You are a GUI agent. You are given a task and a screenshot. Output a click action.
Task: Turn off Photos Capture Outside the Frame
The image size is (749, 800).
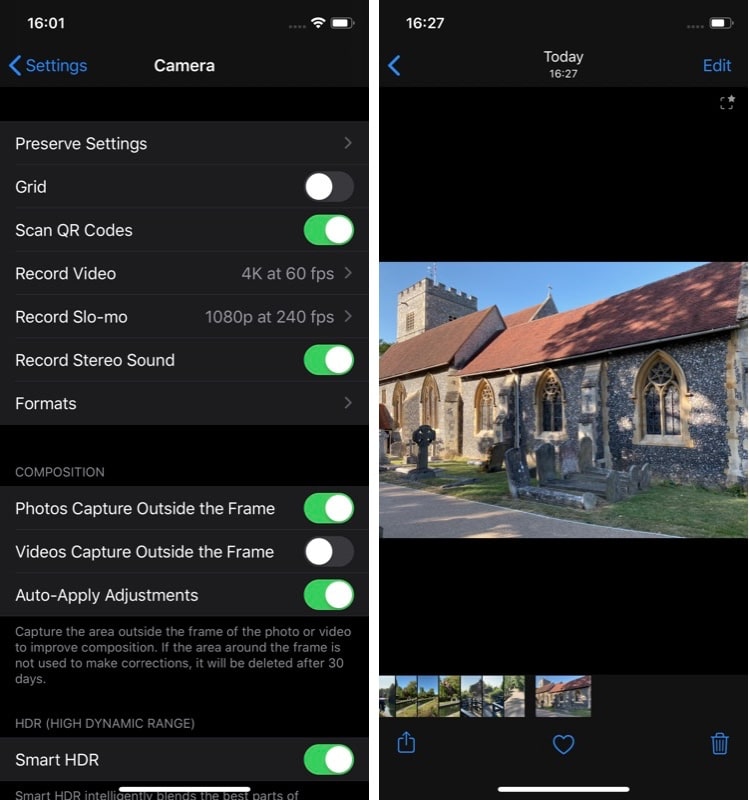click(328, 508)
